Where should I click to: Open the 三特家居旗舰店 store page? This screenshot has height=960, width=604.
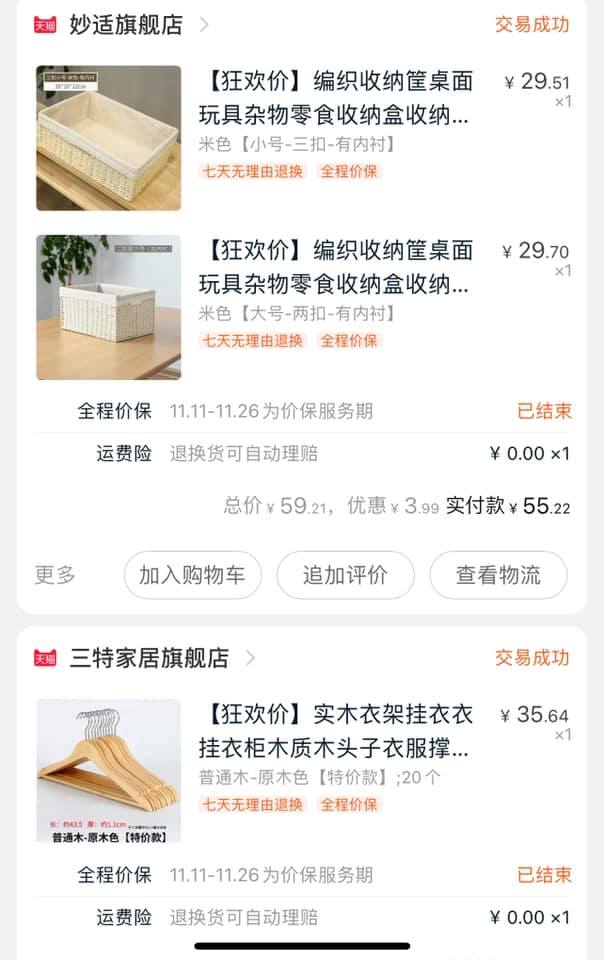(x=149, y=658)
